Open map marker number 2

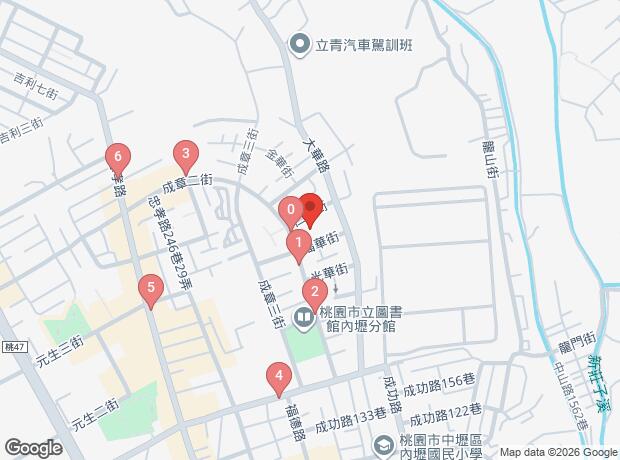(x=314, y=293)
